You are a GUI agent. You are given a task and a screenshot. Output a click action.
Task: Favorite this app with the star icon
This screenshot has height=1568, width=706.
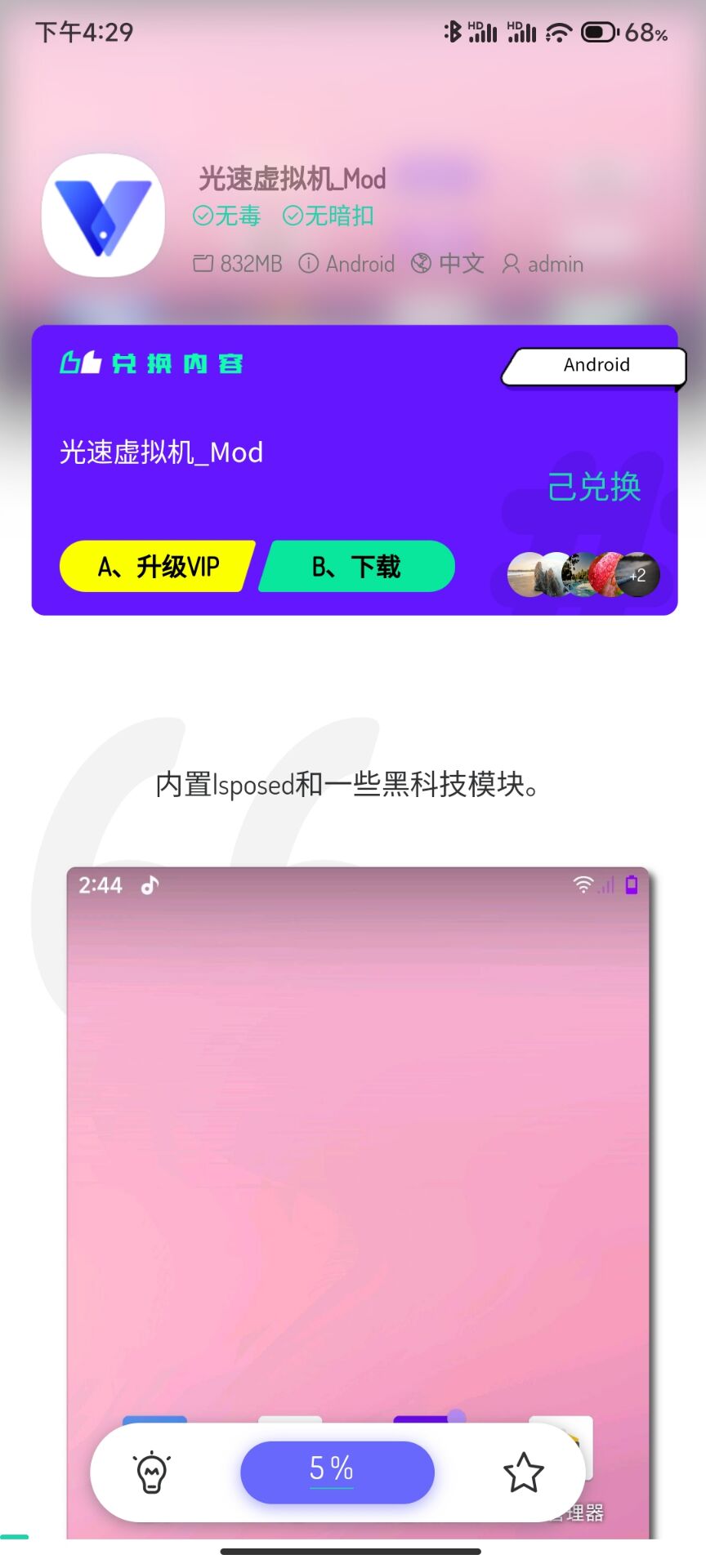(523, 1472)
